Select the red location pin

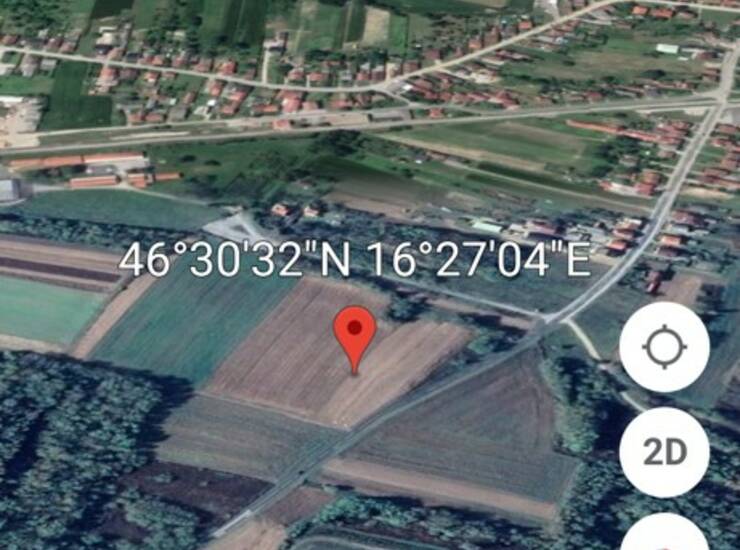coord(354,333)
